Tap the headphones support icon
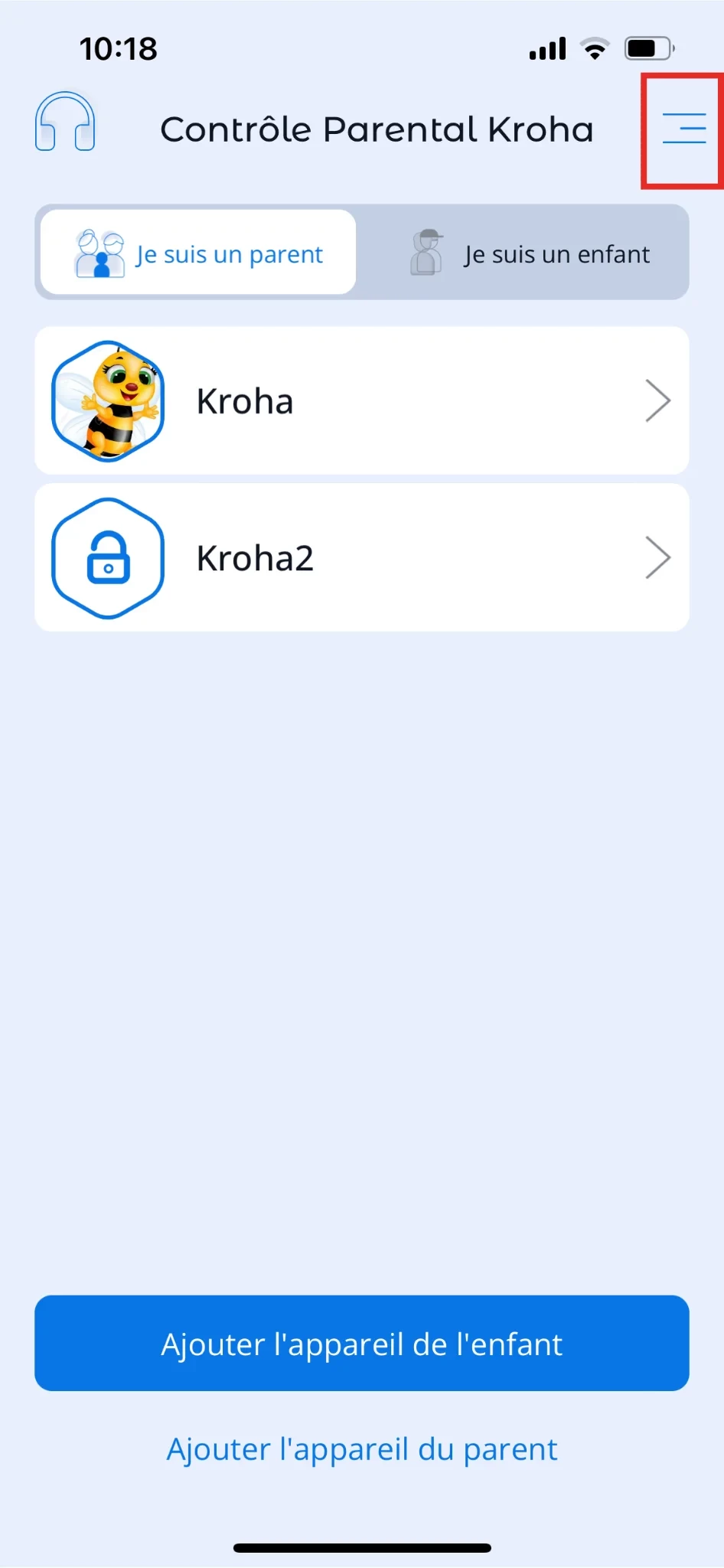 (x=65, y=122)
